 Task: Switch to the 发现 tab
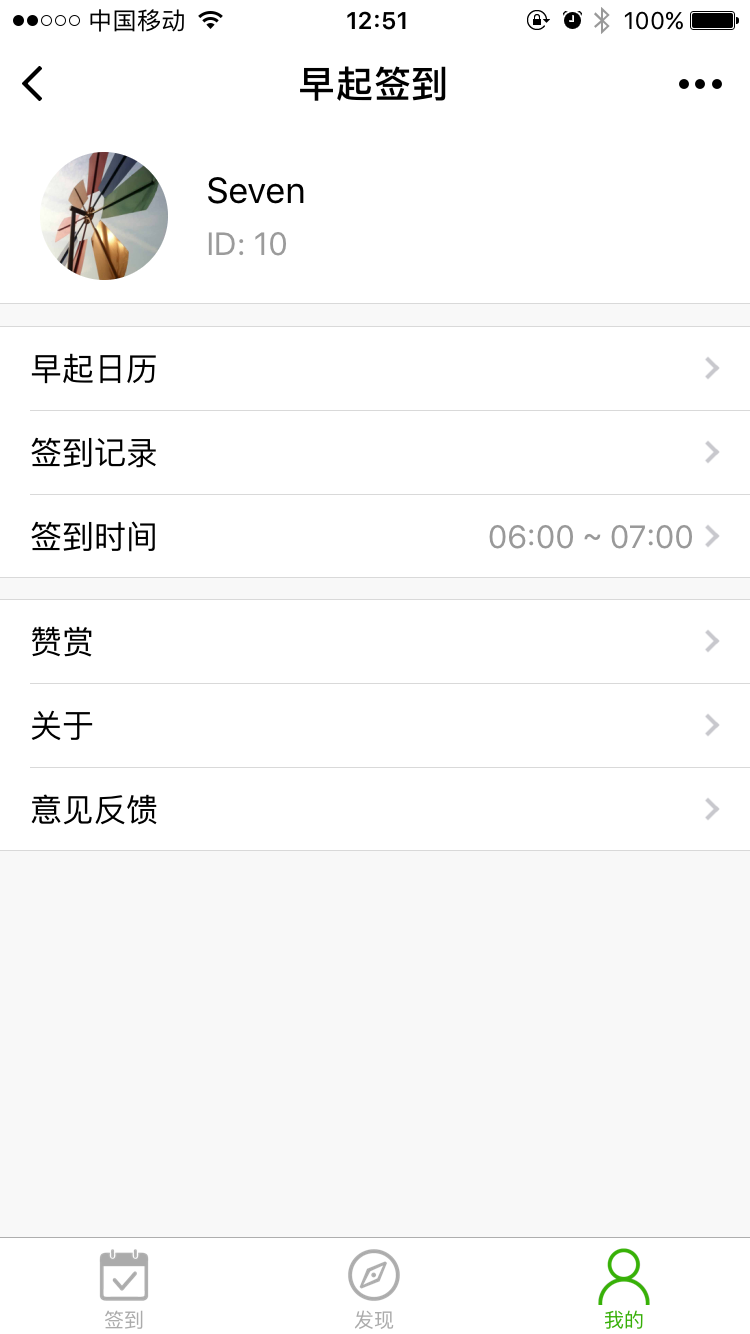(374, 1288)
